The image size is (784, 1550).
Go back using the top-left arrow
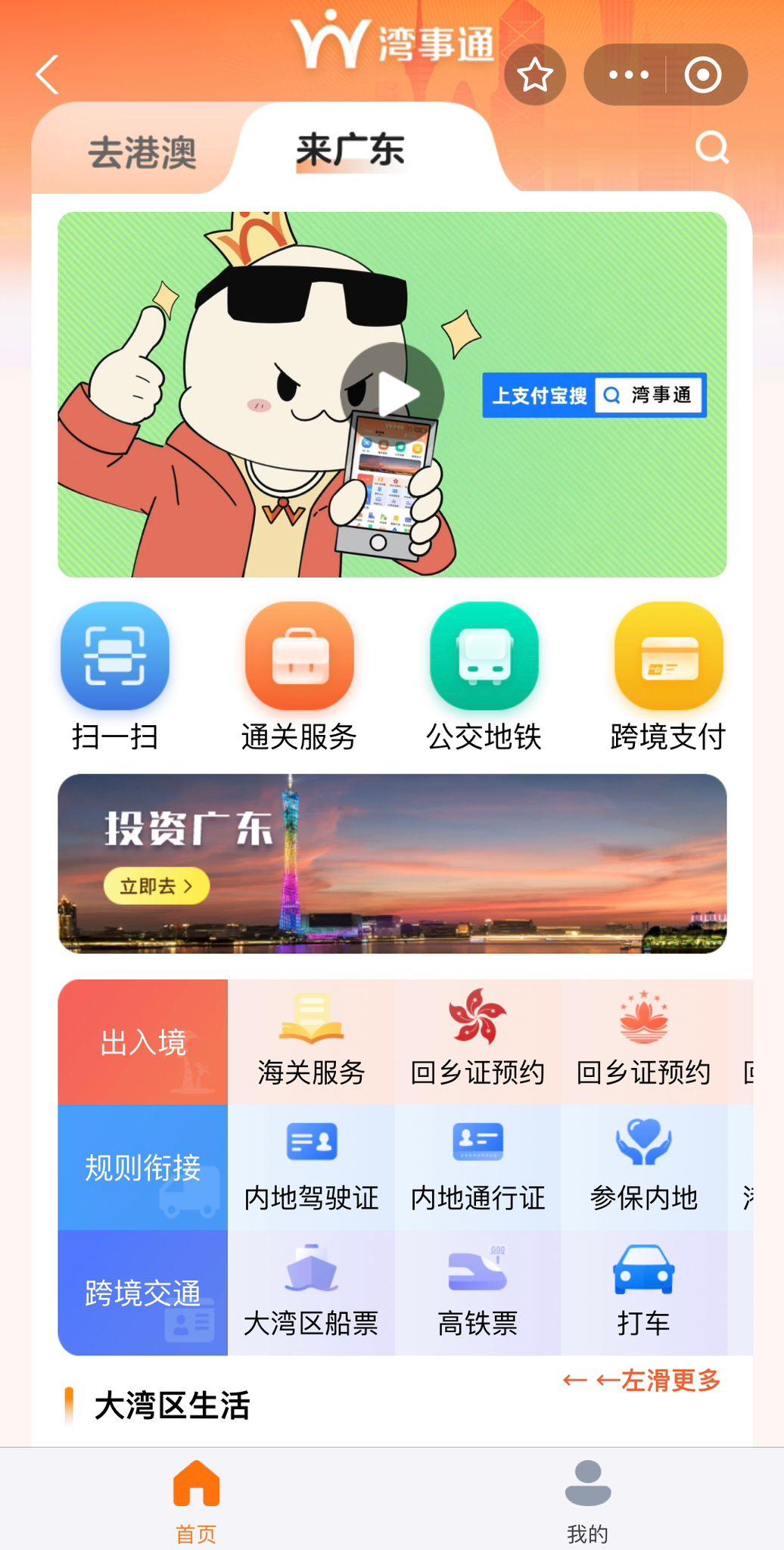pos(48,74)
